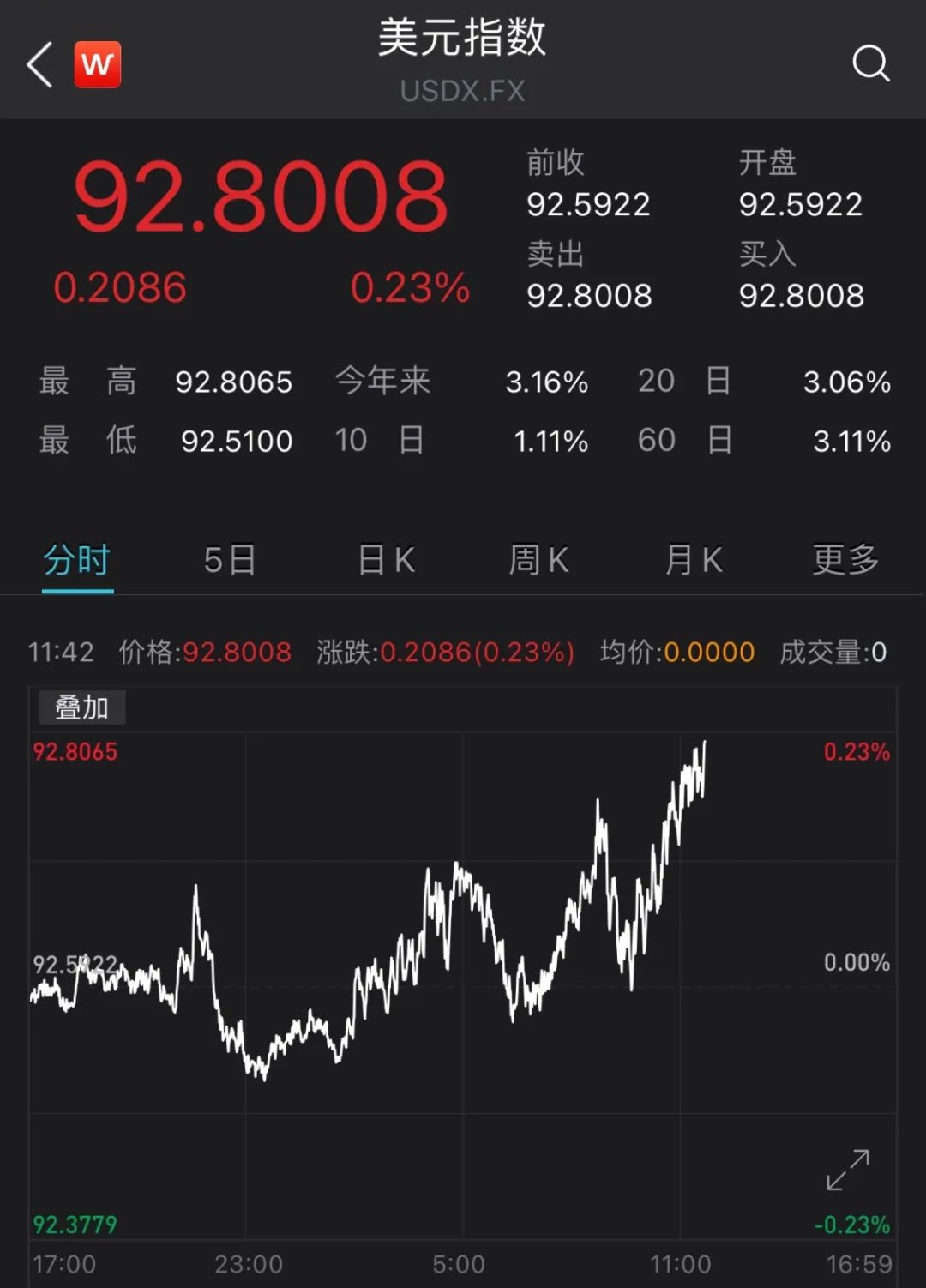Switch to the 日K daily candlestick tab

click(386, 561)
